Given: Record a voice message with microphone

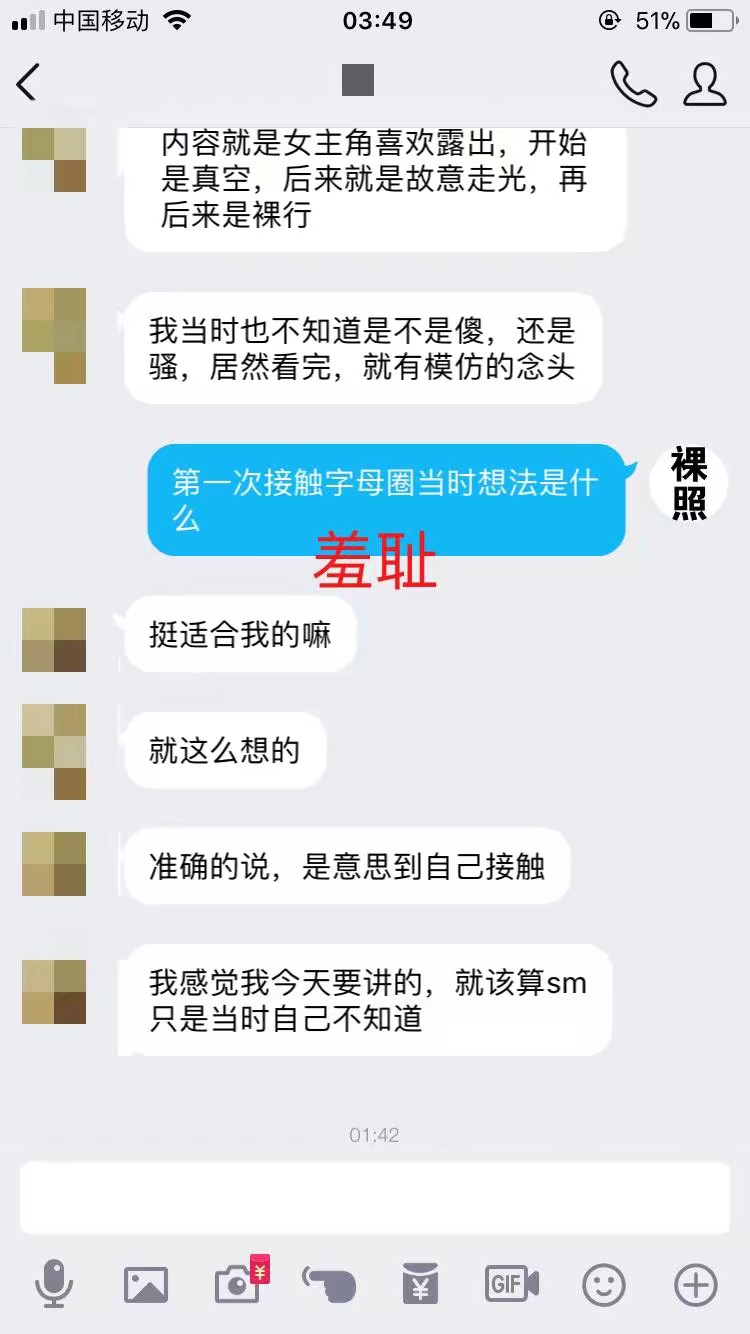Looking at the screenshot, I should click(54, 1284).
